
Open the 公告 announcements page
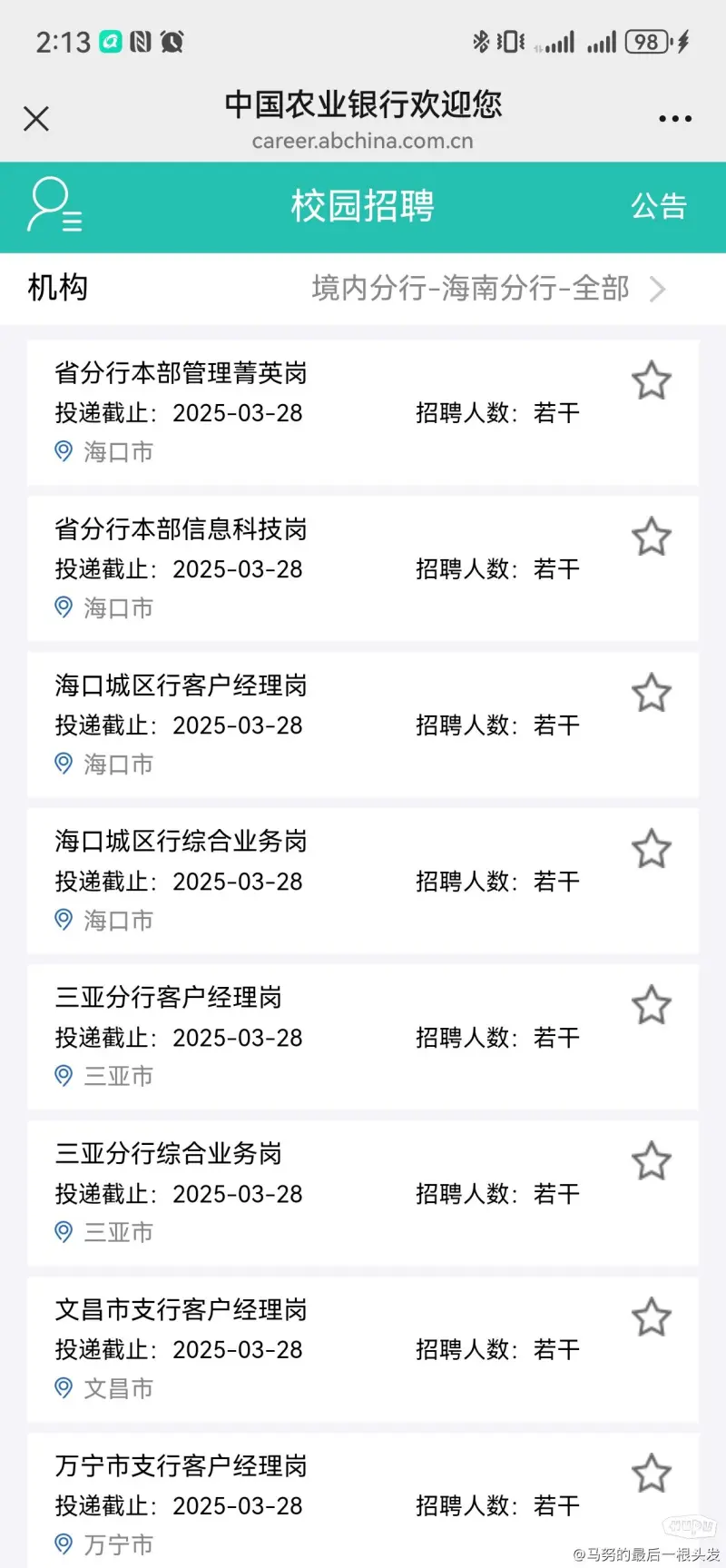pyautogui.click(x=659, y=206)
